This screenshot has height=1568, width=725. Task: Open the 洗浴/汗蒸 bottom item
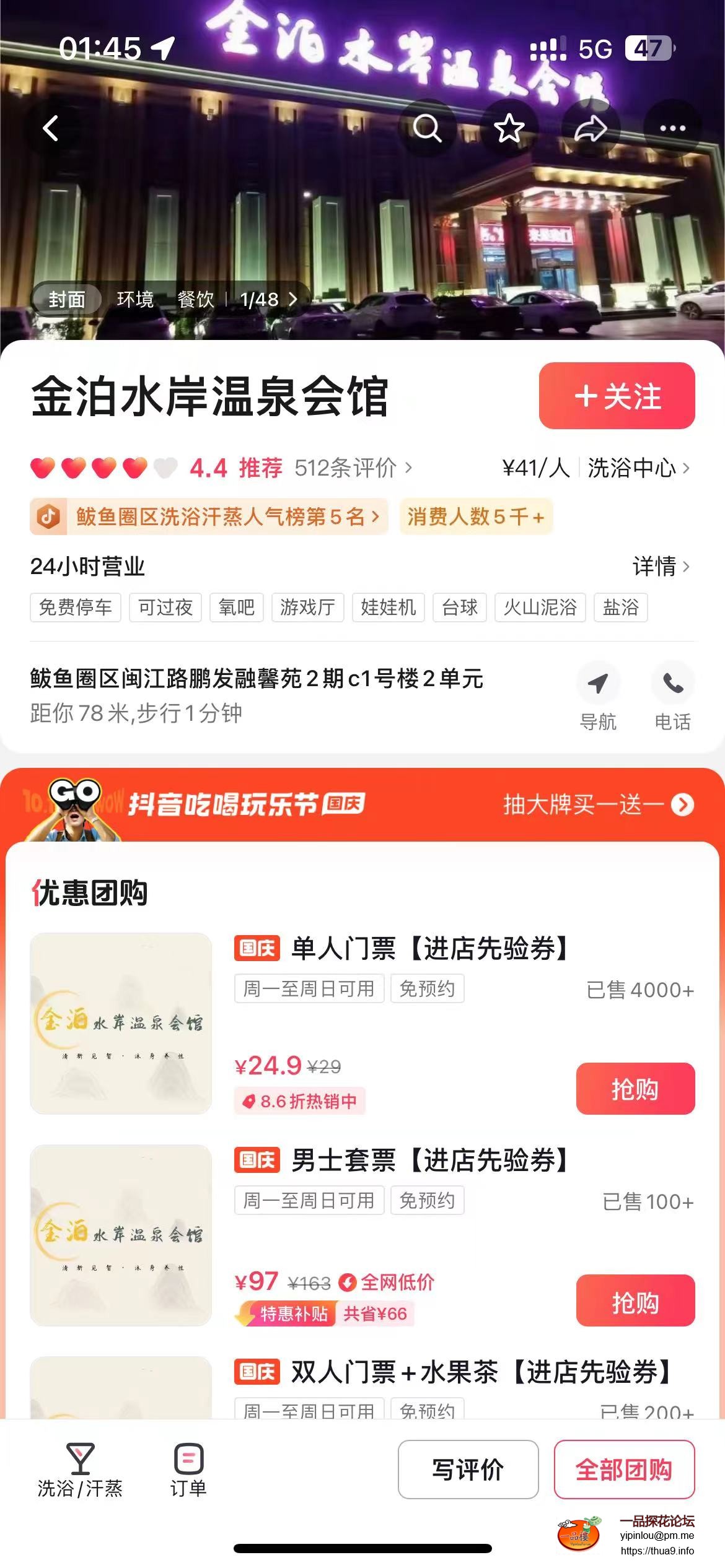(80, 1470)
